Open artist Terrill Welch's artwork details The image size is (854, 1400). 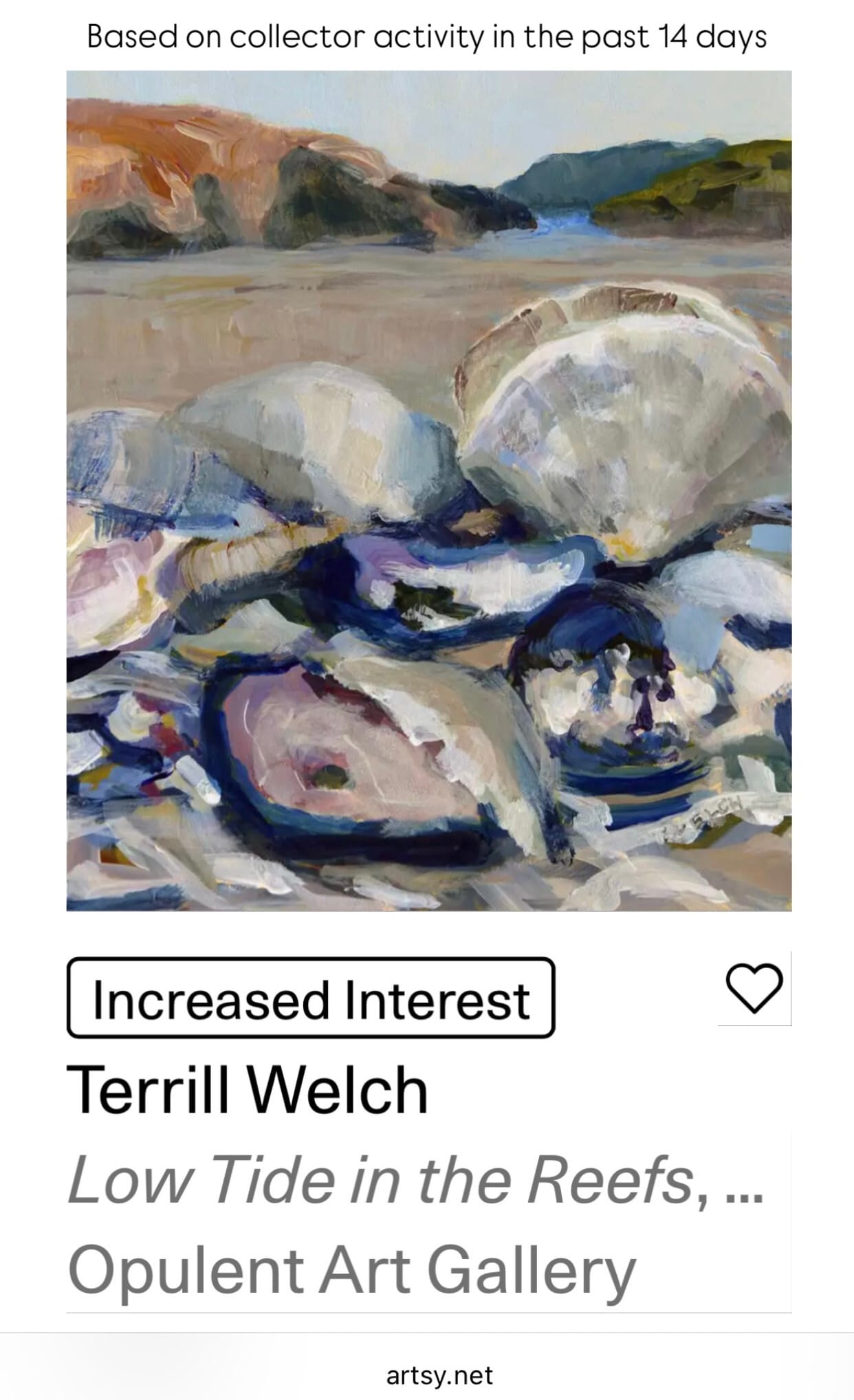[248, 1091]
